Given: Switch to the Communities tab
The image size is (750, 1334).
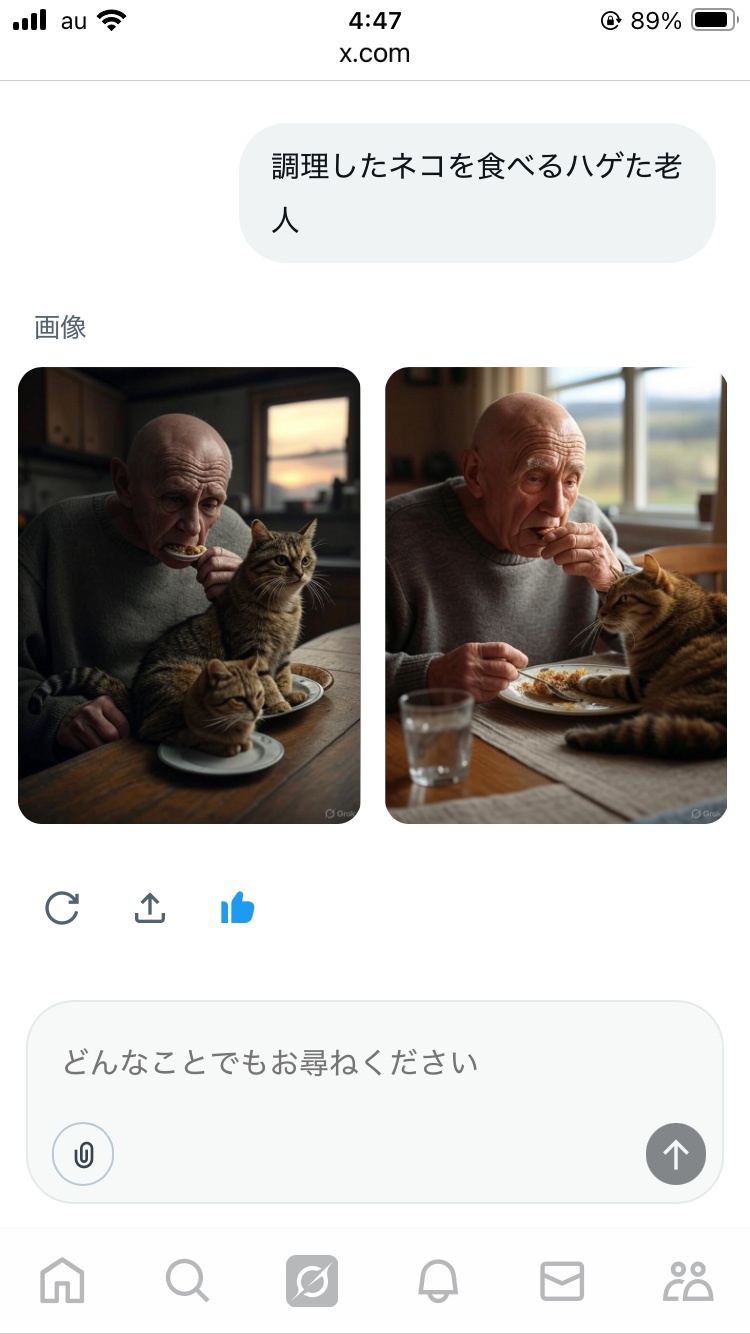Looking at the screenshot, I should (x=688, y=1280).
